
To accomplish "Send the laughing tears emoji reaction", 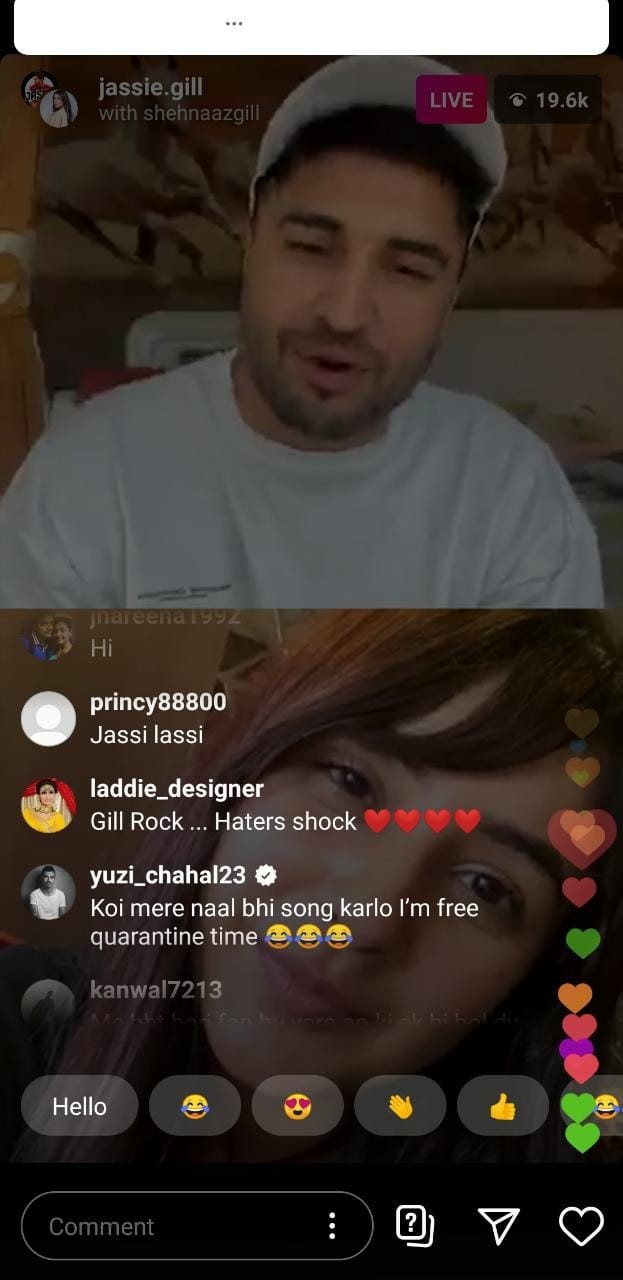I will click(x=195, y=1106).
